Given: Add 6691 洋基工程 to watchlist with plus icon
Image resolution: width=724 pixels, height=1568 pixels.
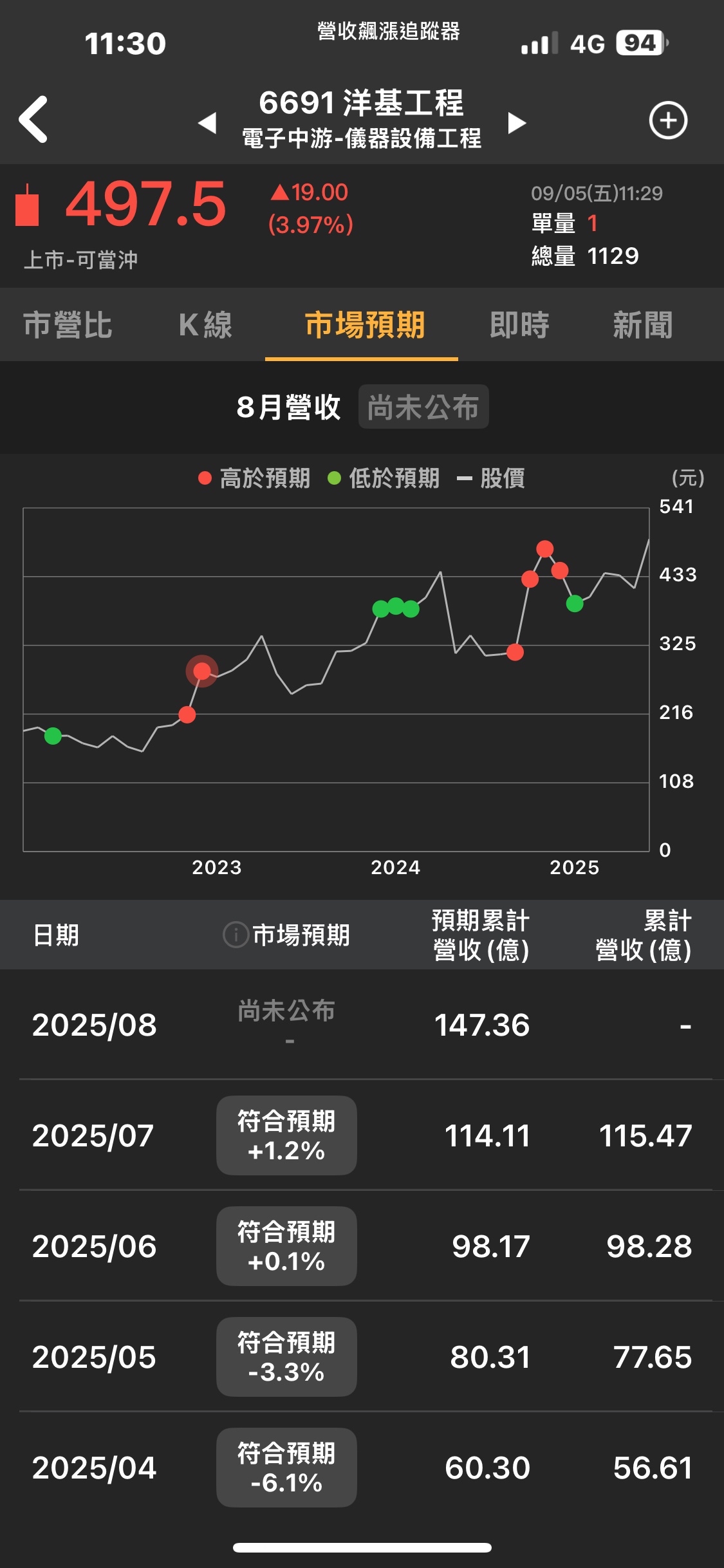Looking at the screenshot, I should (x=668, y=120).
